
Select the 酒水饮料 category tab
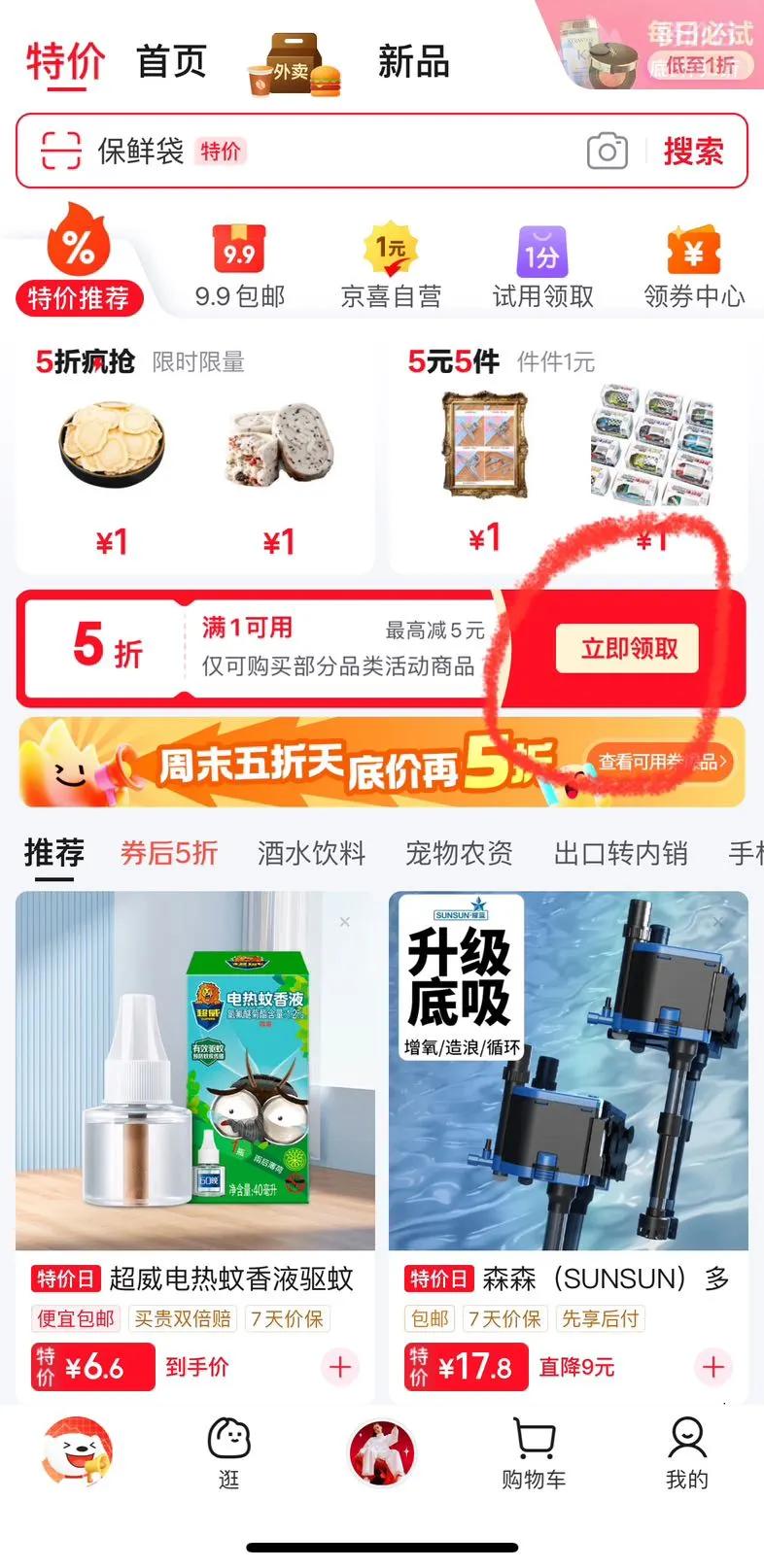[x=312, y=853]
